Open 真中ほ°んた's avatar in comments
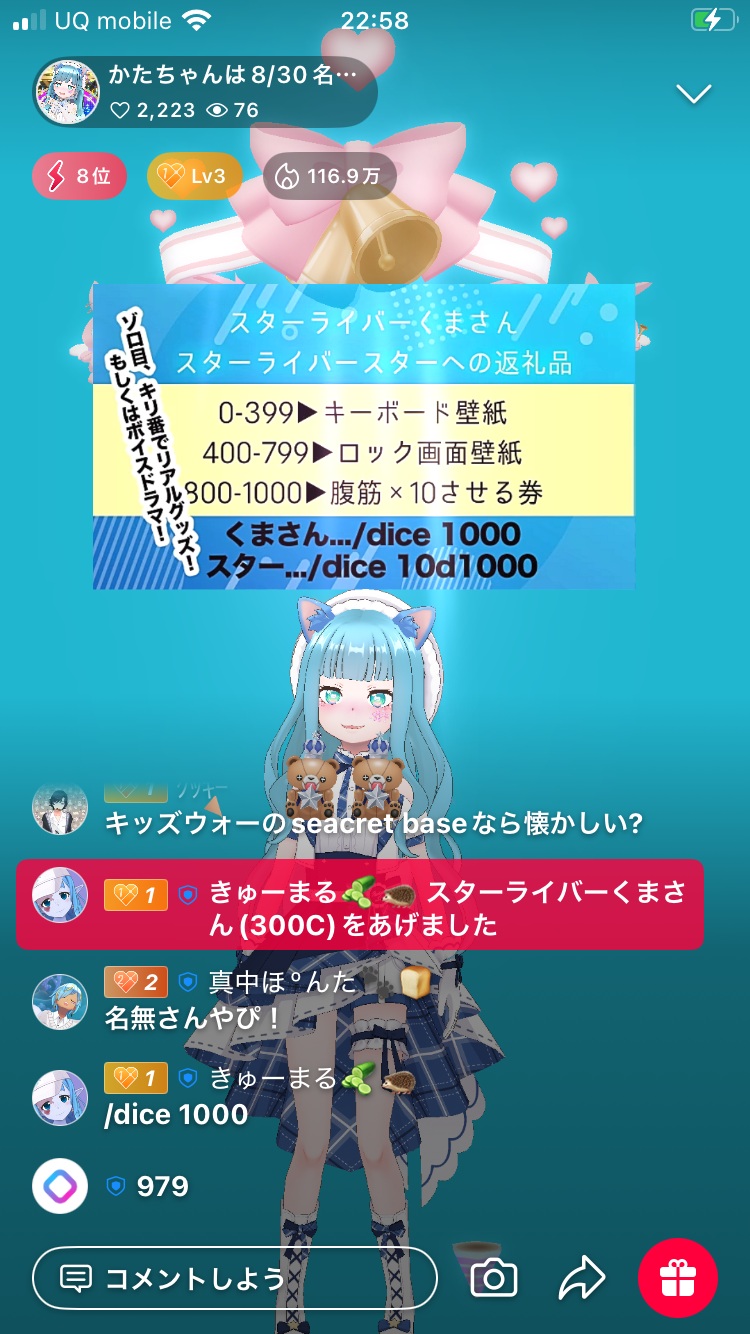The image size is (750, 1334). tap(60, 1002)
